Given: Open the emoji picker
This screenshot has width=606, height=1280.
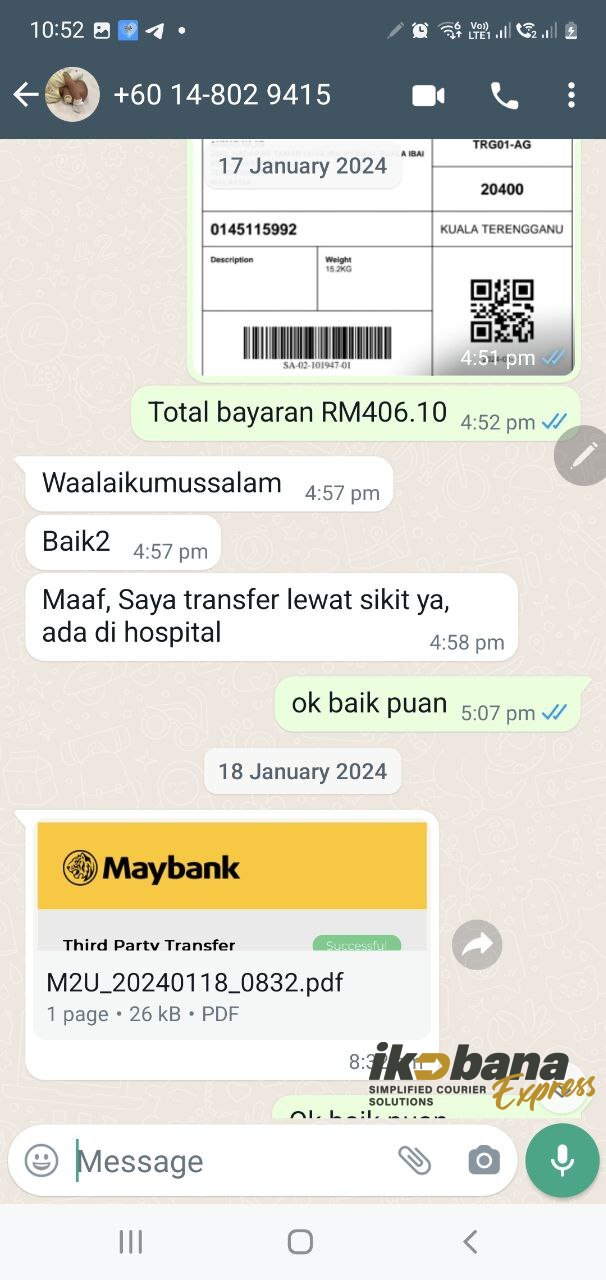Looking at the screenshot, I should (x=41, y=1161).
